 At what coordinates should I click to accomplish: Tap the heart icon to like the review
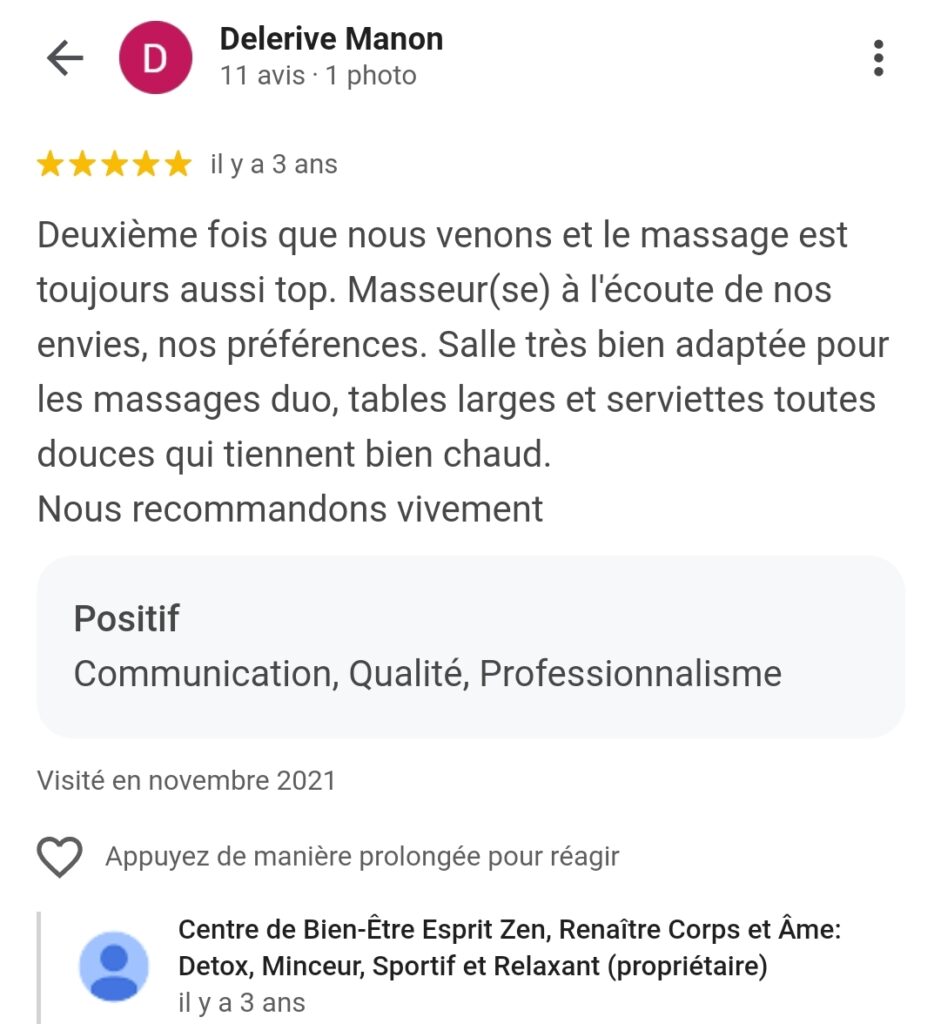click(x=59, y=857)
